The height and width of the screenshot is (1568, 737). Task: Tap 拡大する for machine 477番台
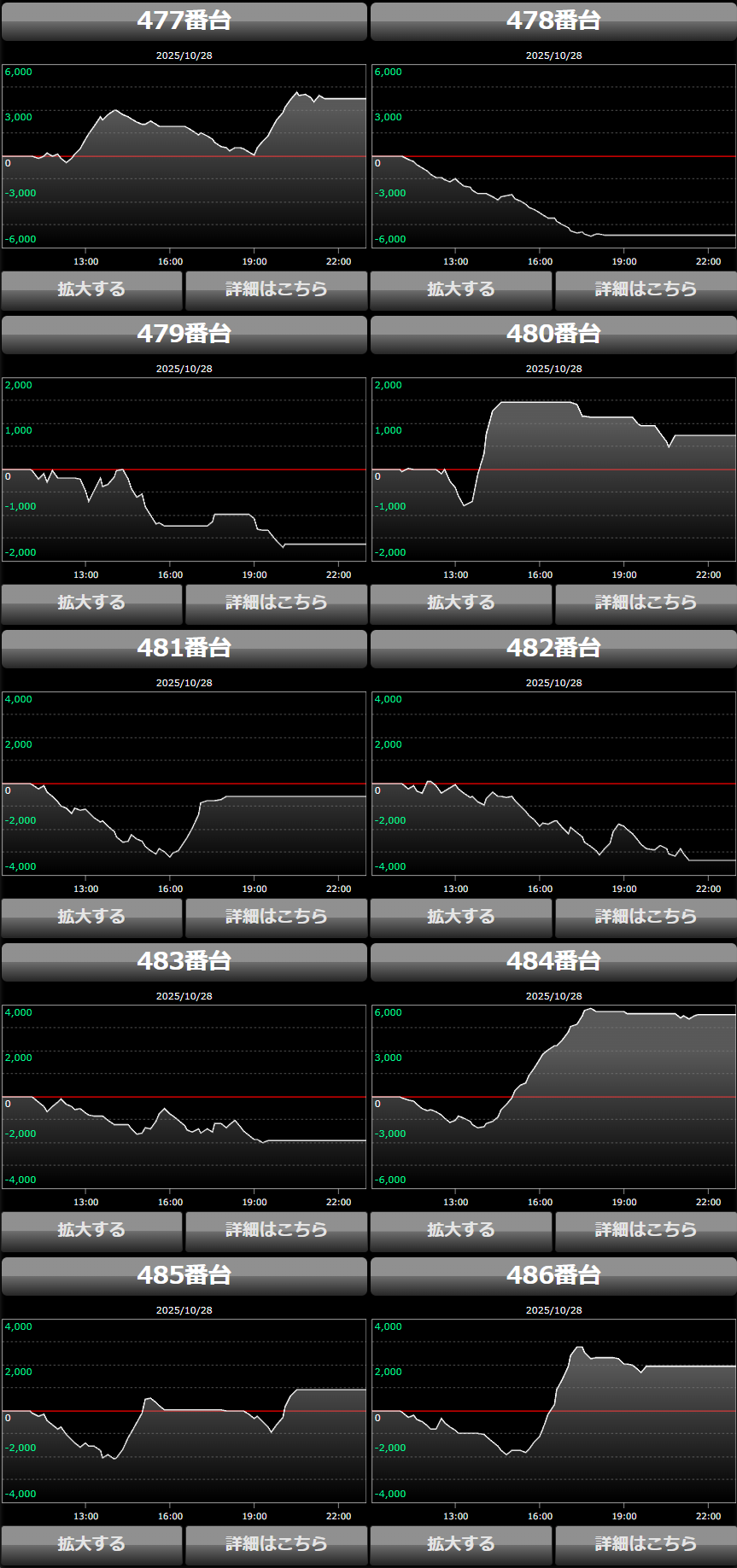coord(91,289)
